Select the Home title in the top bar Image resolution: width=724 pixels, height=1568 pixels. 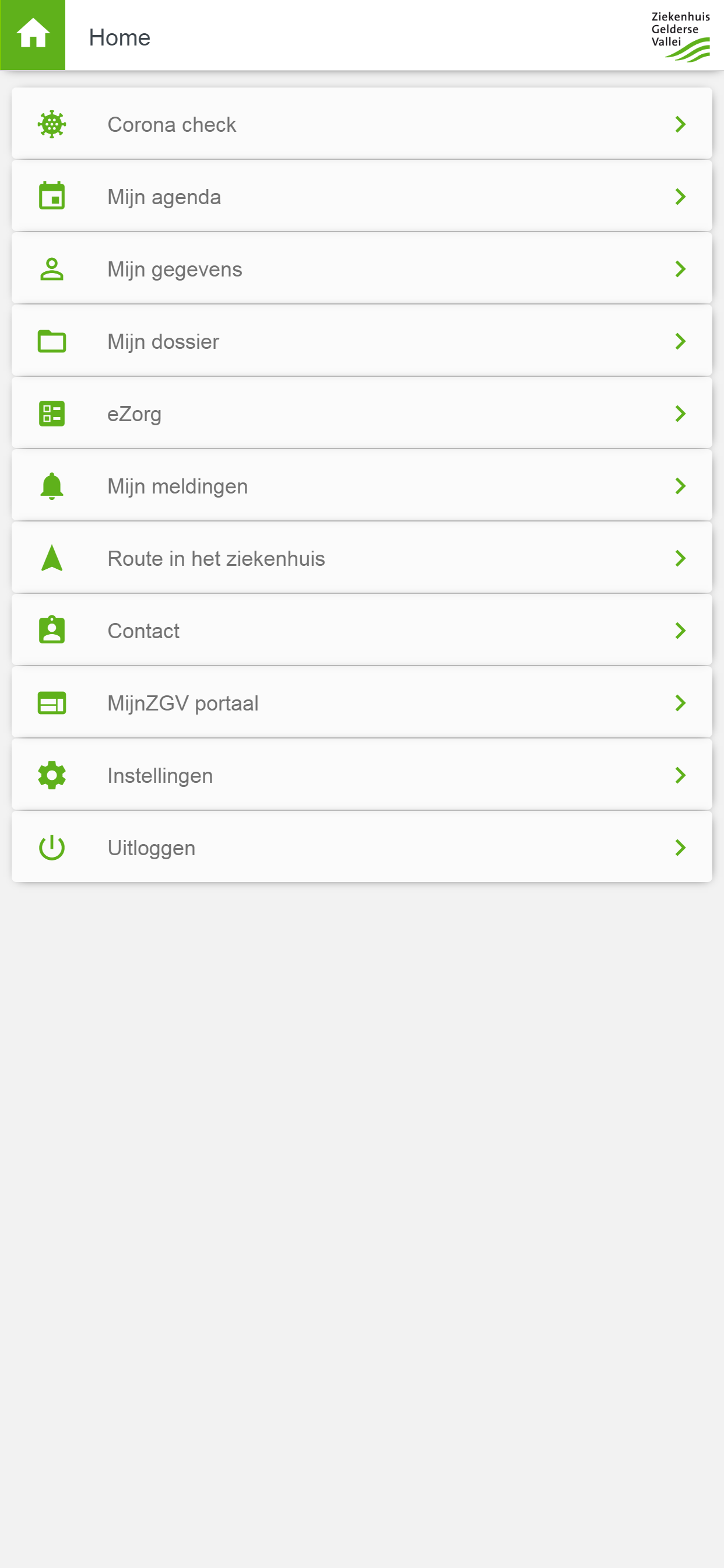click(120, 37)
